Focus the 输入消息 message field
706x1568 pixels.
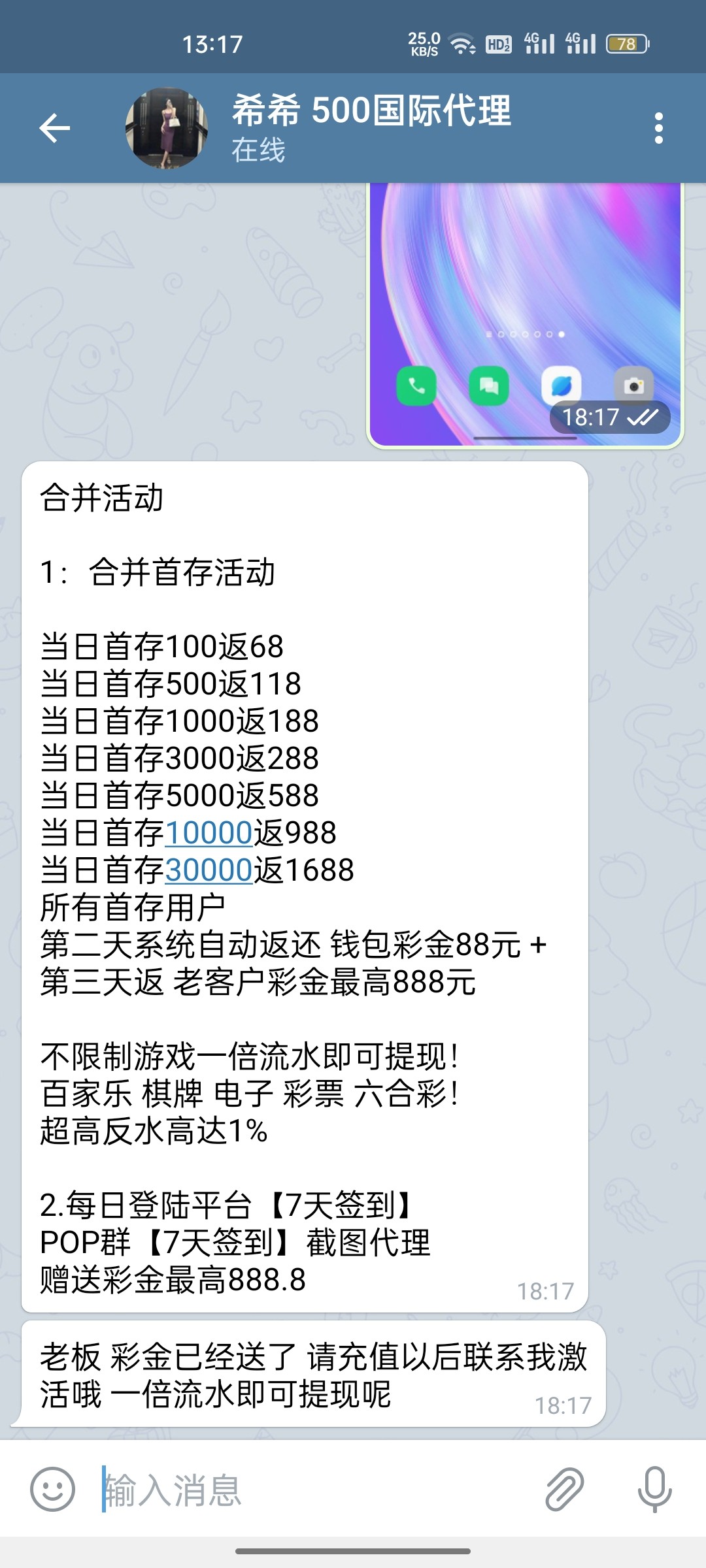[x=314, y=1490]
